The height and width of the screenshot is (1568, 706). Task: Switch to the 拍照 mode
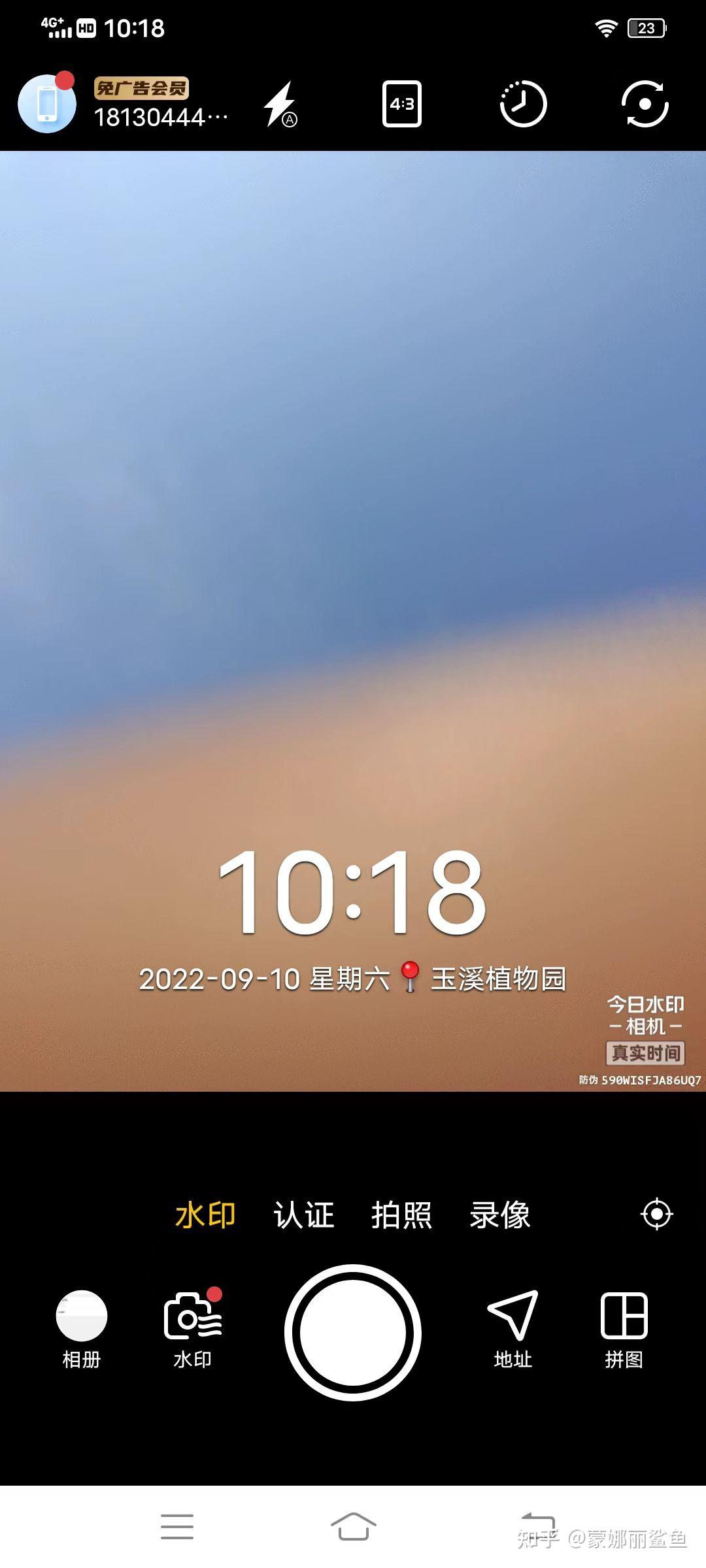[x=401, y=1215]
